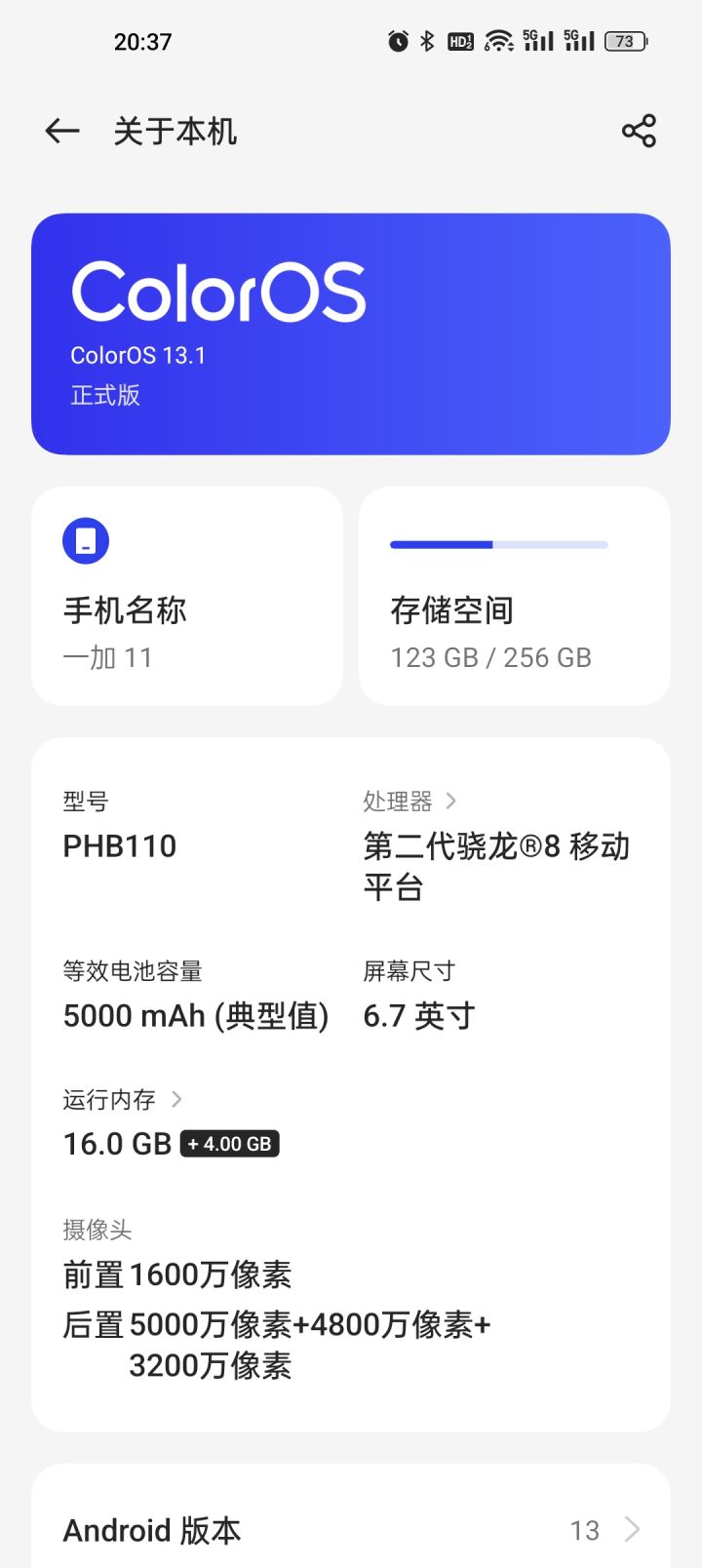Tap the battery indicator showing 73

pos(627,41)
